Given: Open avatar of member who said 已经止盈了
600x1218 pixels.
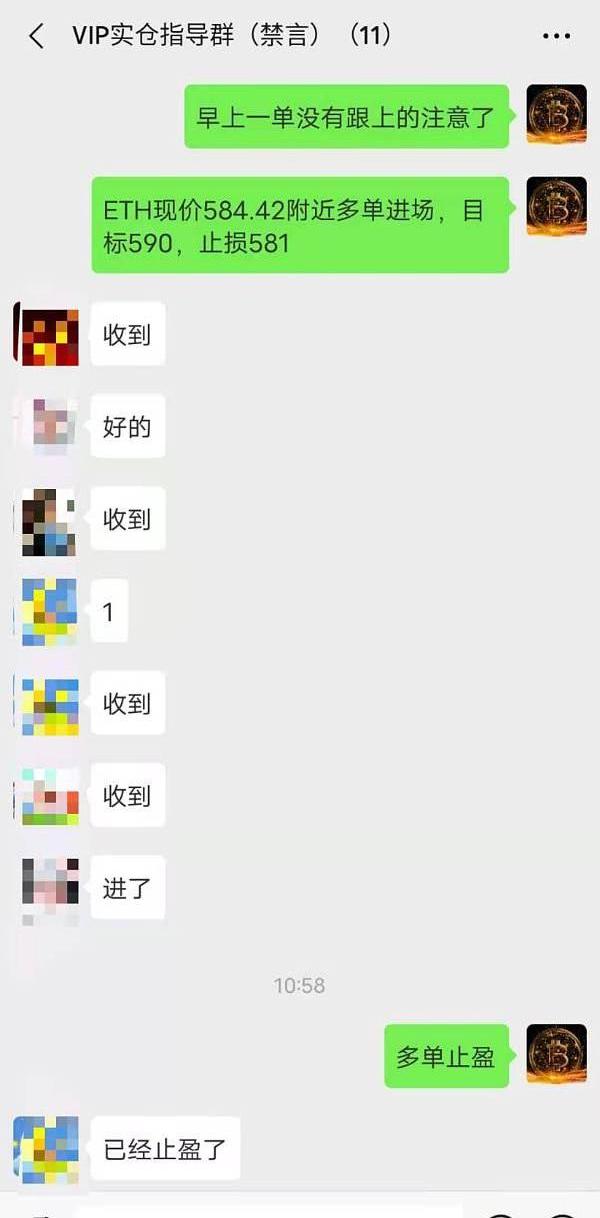Looking at the screenshot, I should 46,1150.
